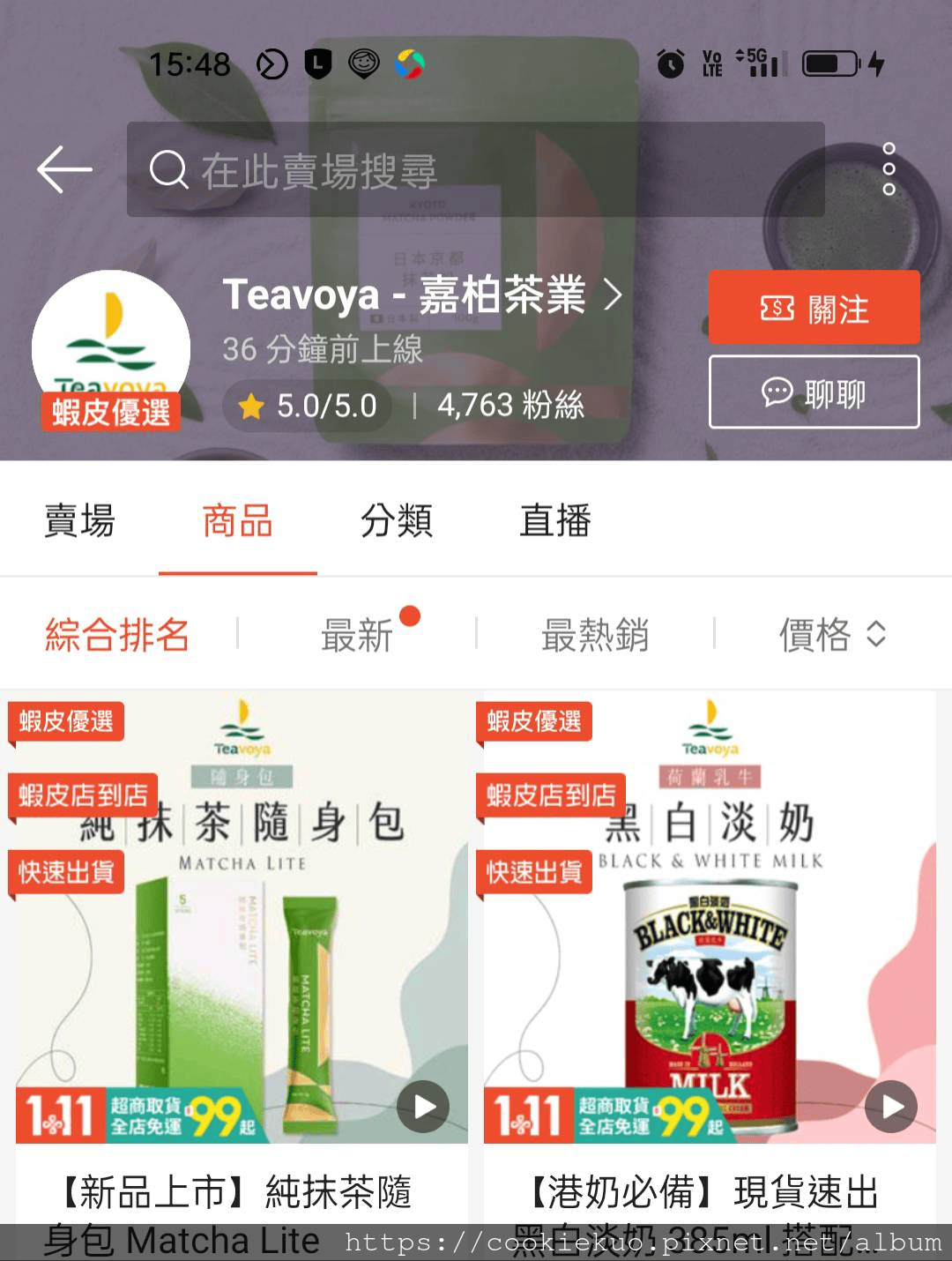Sort products by 最熱銷
Viewport: 952px width, 1261px height.
[x=595, y=634]
